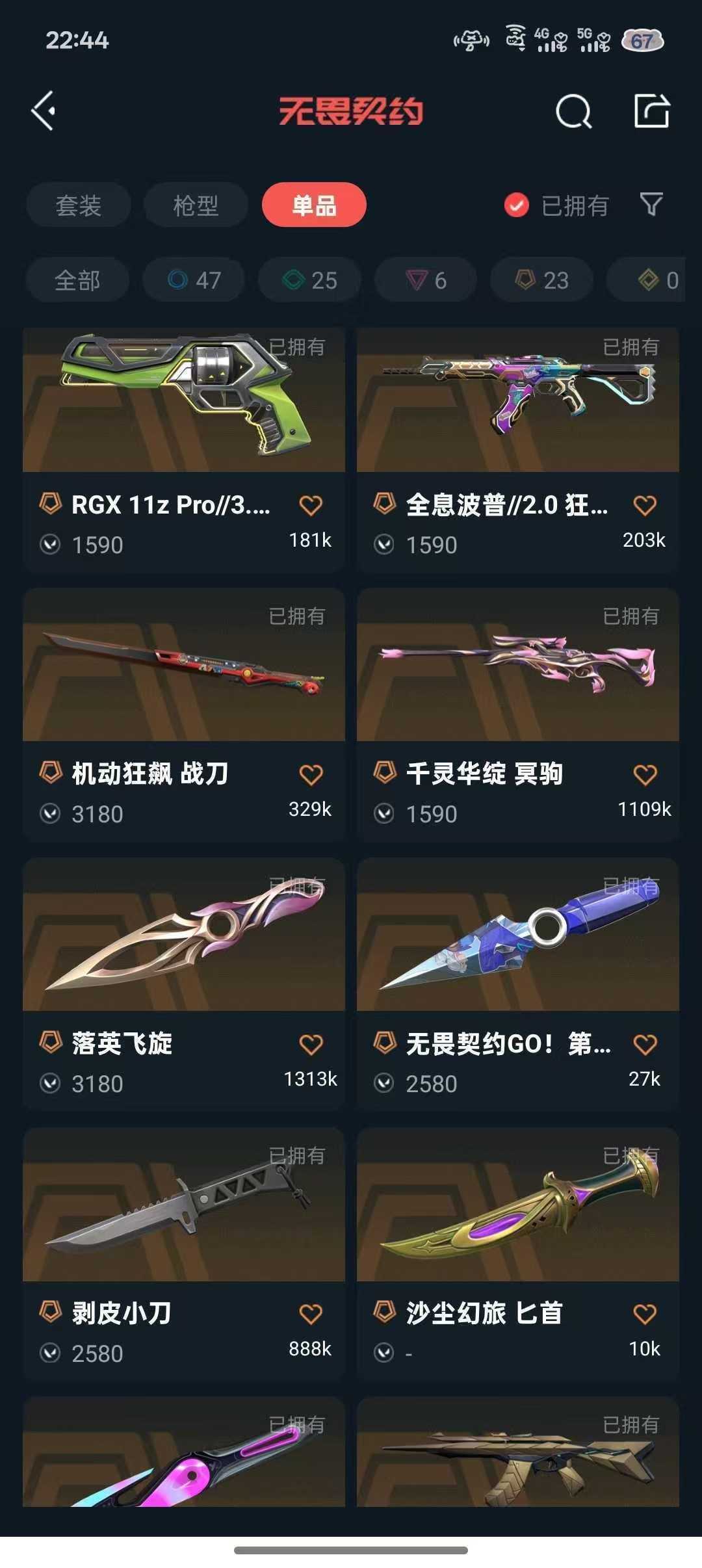702x1568 pixels.
Task: Open the RGX 11z Pro skin card
Action: 183,449
